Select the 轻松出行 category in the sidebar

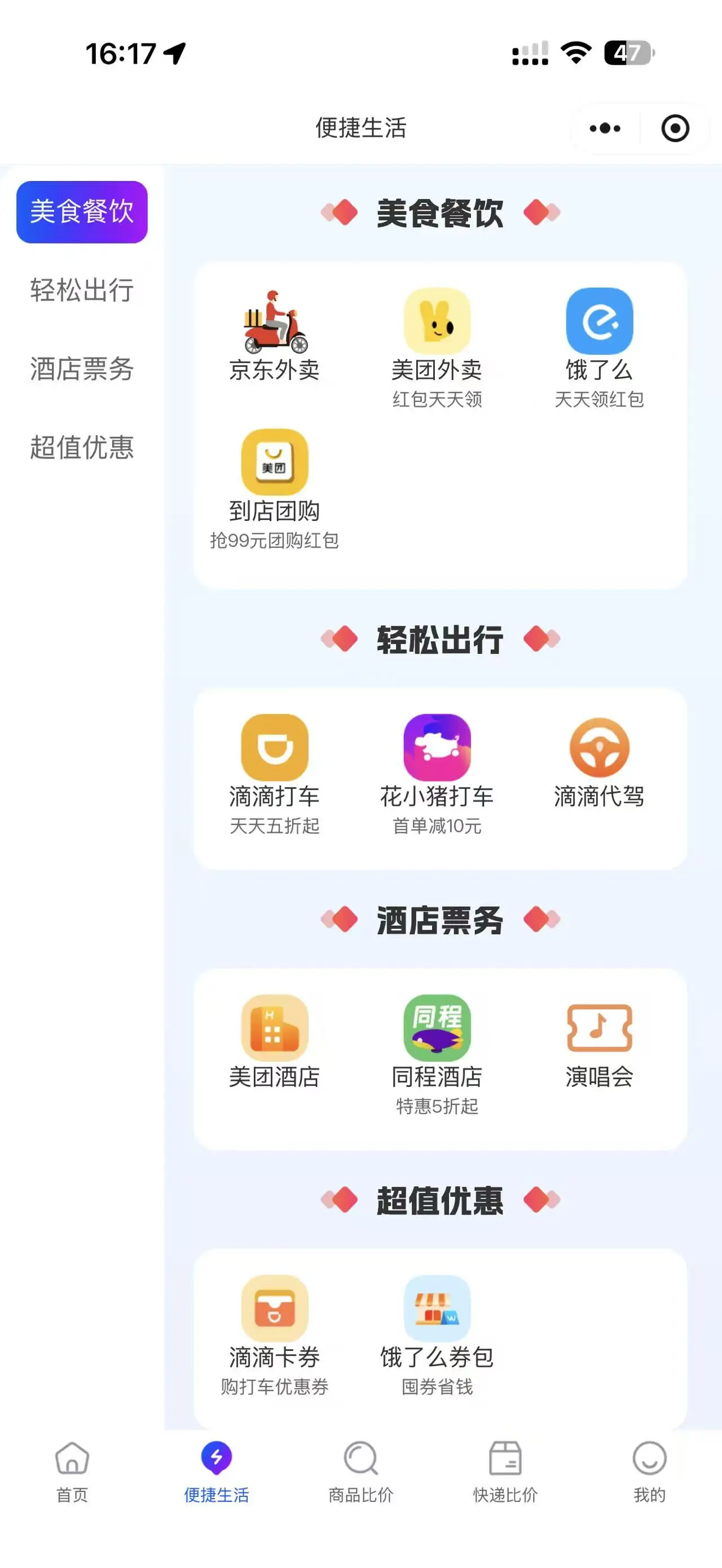pyautogui.click(x=82, y=290)
